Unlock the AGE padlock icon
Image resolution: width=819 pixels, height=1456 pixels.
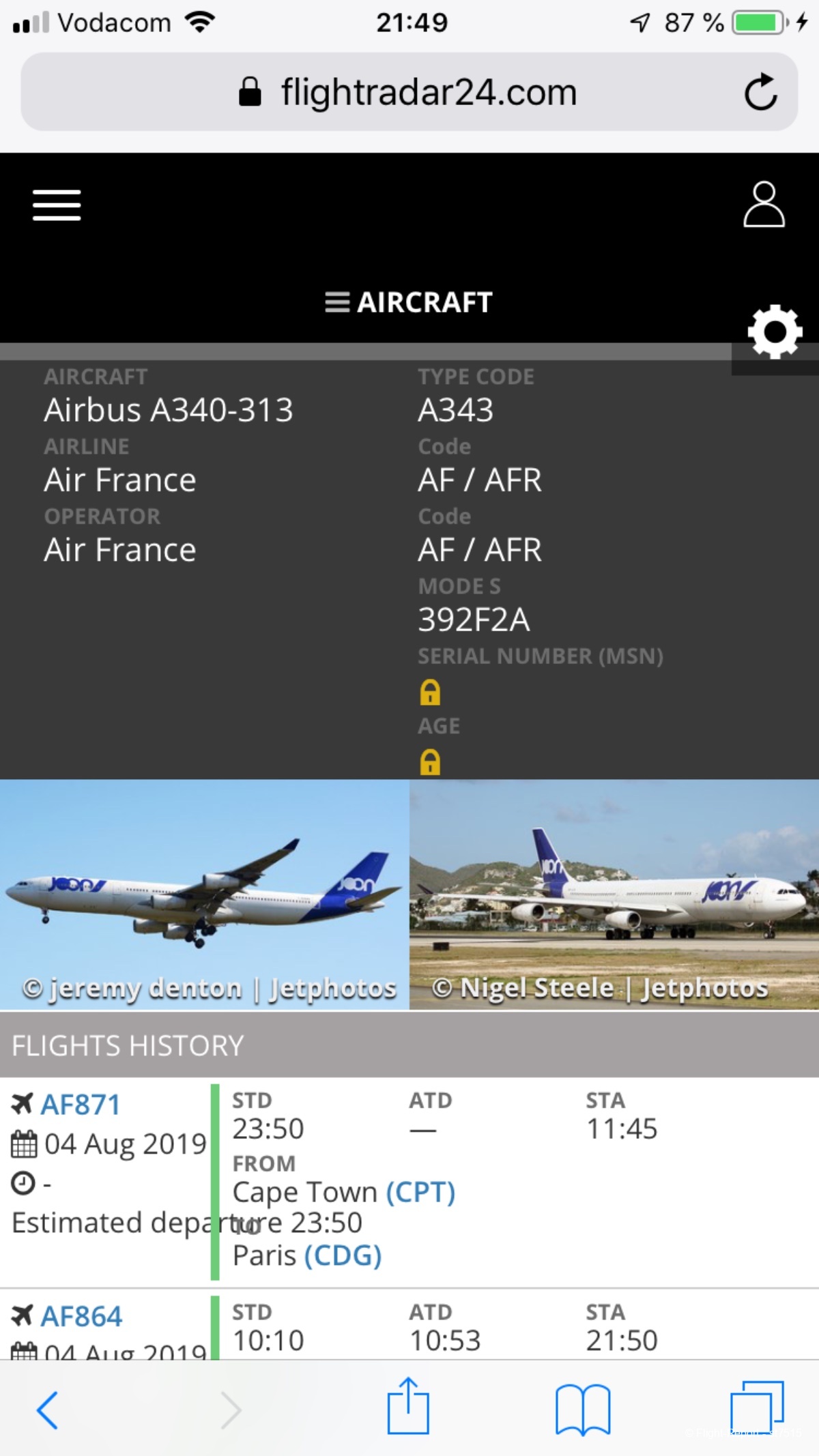(x=430, y=762)
